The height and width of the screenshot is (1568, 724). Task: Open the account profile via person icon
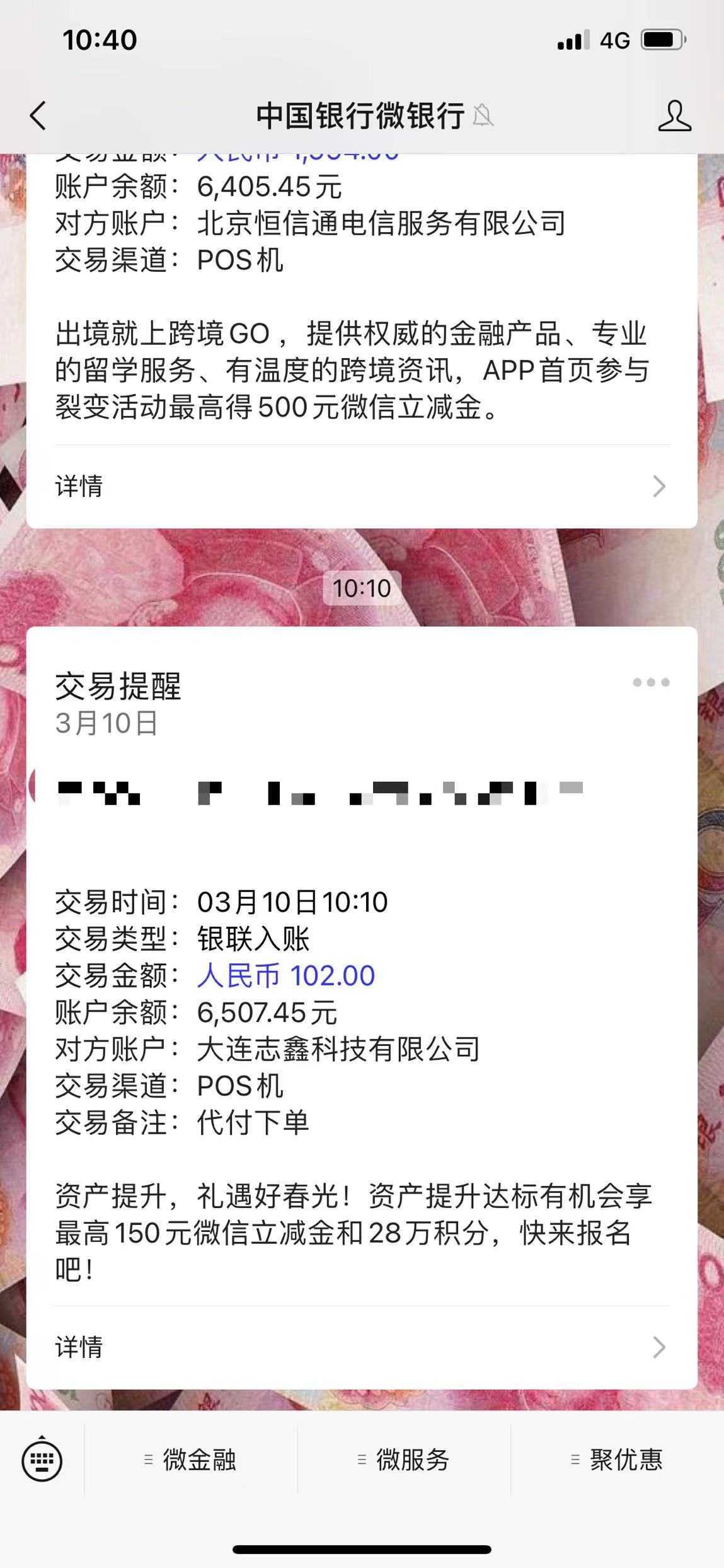674,115
